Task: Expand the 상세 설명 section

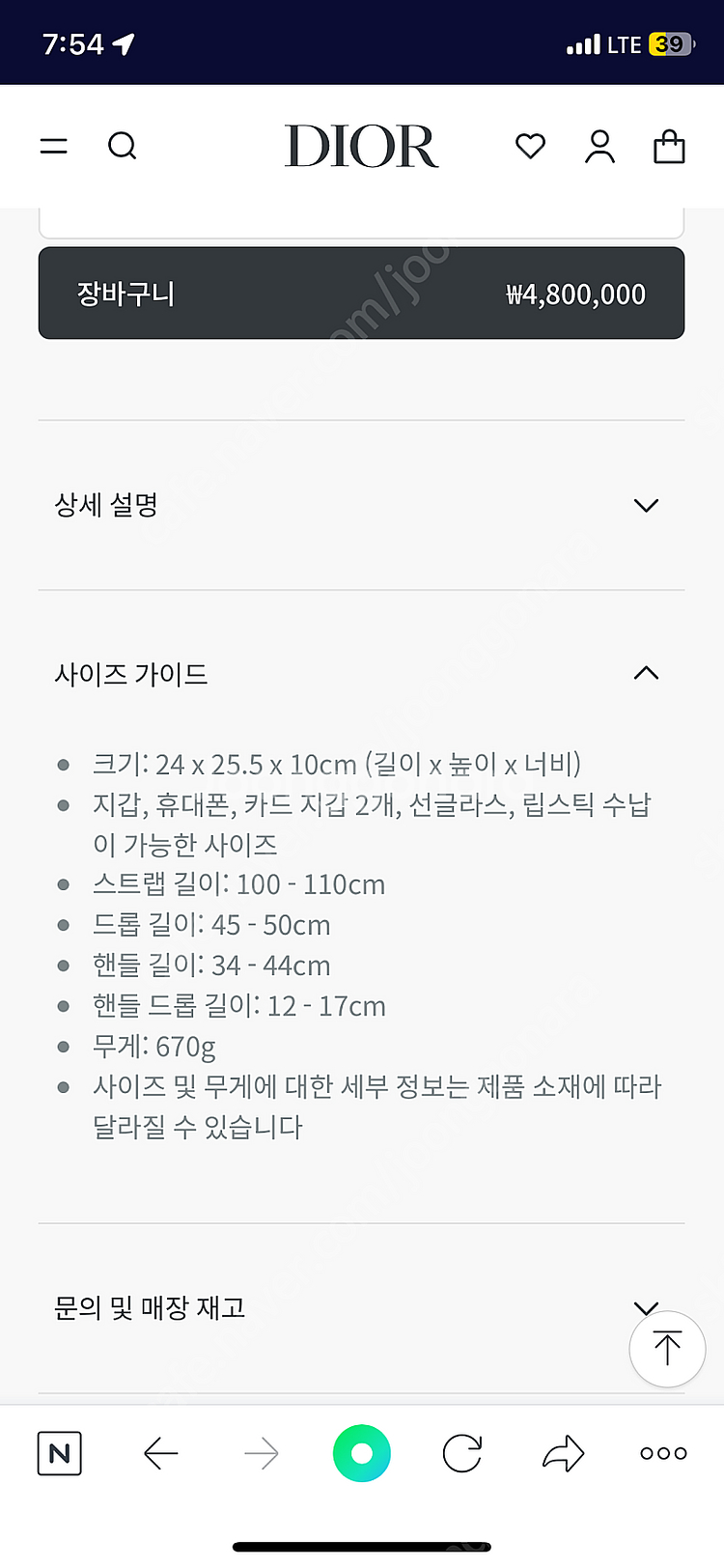Action: pyautogui.click(x=361, y=505)
